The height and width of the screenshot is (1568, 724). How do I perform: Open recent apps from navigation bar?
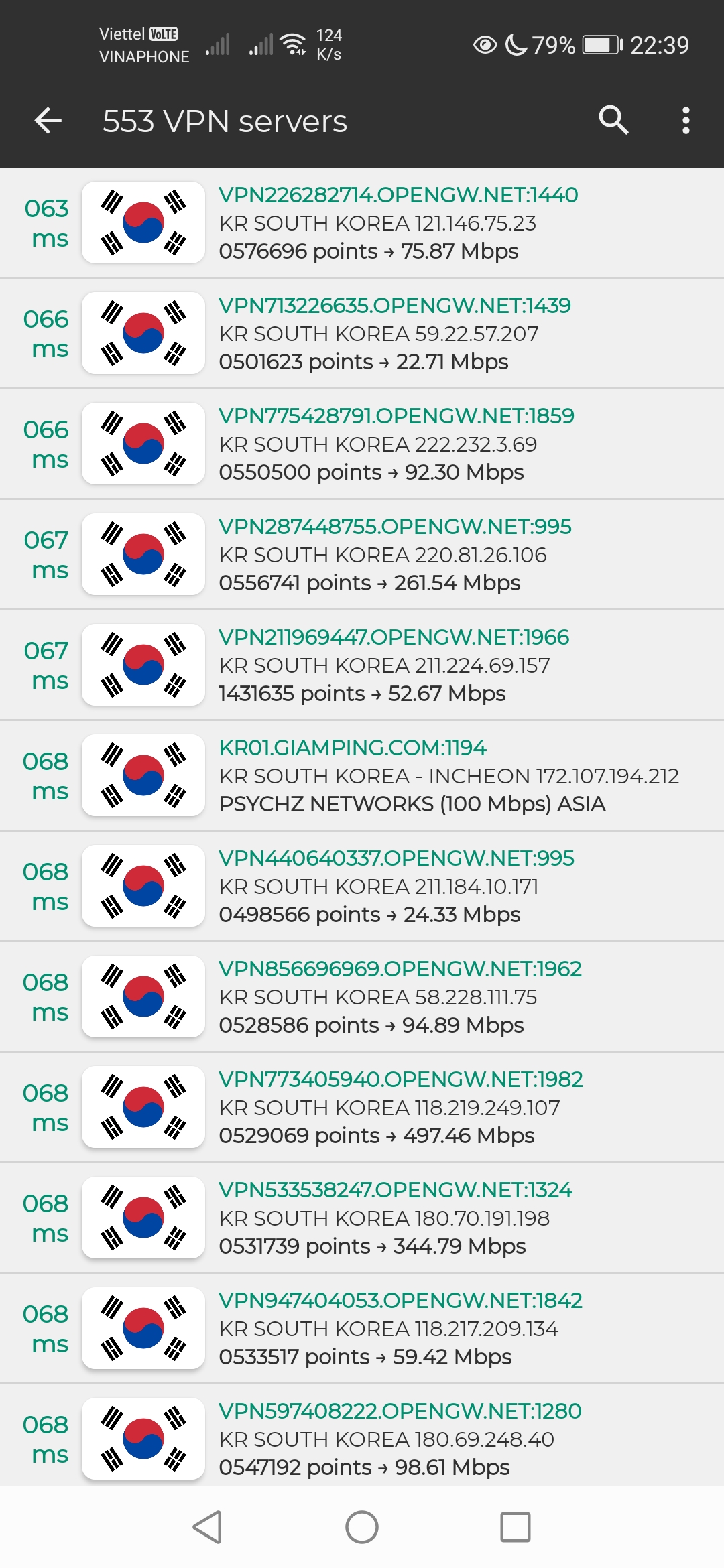tap(516, 1527)
